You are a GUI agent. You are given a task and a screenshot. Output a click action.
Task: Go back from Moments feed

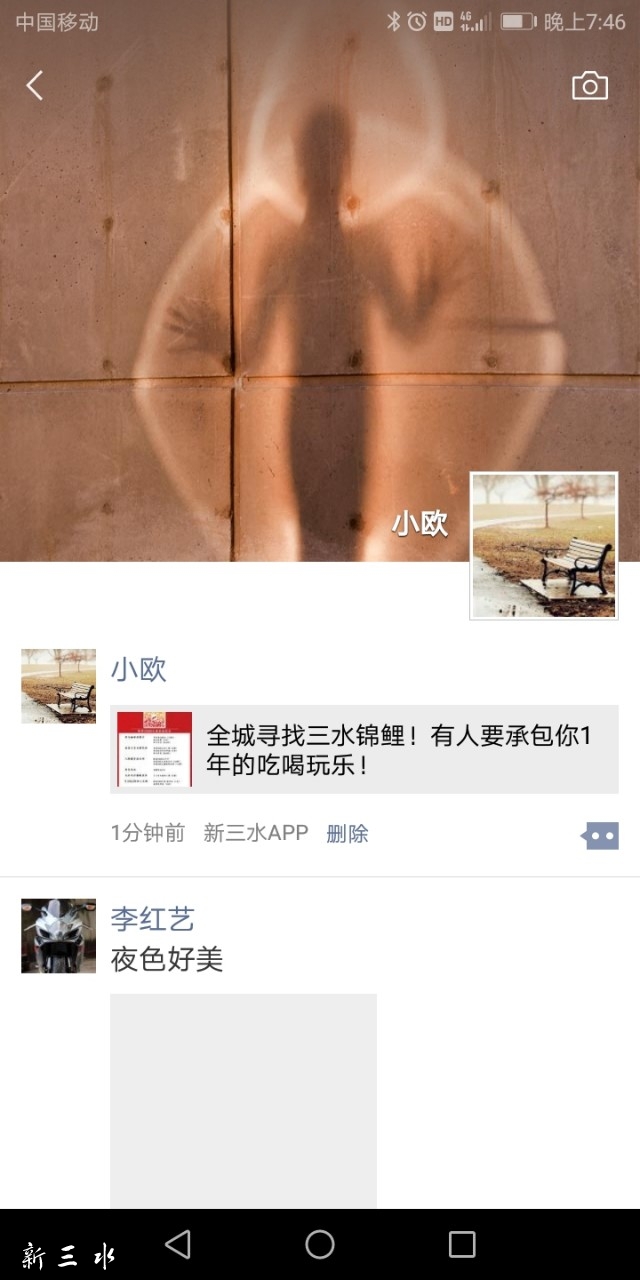click(x=34, y=86)
